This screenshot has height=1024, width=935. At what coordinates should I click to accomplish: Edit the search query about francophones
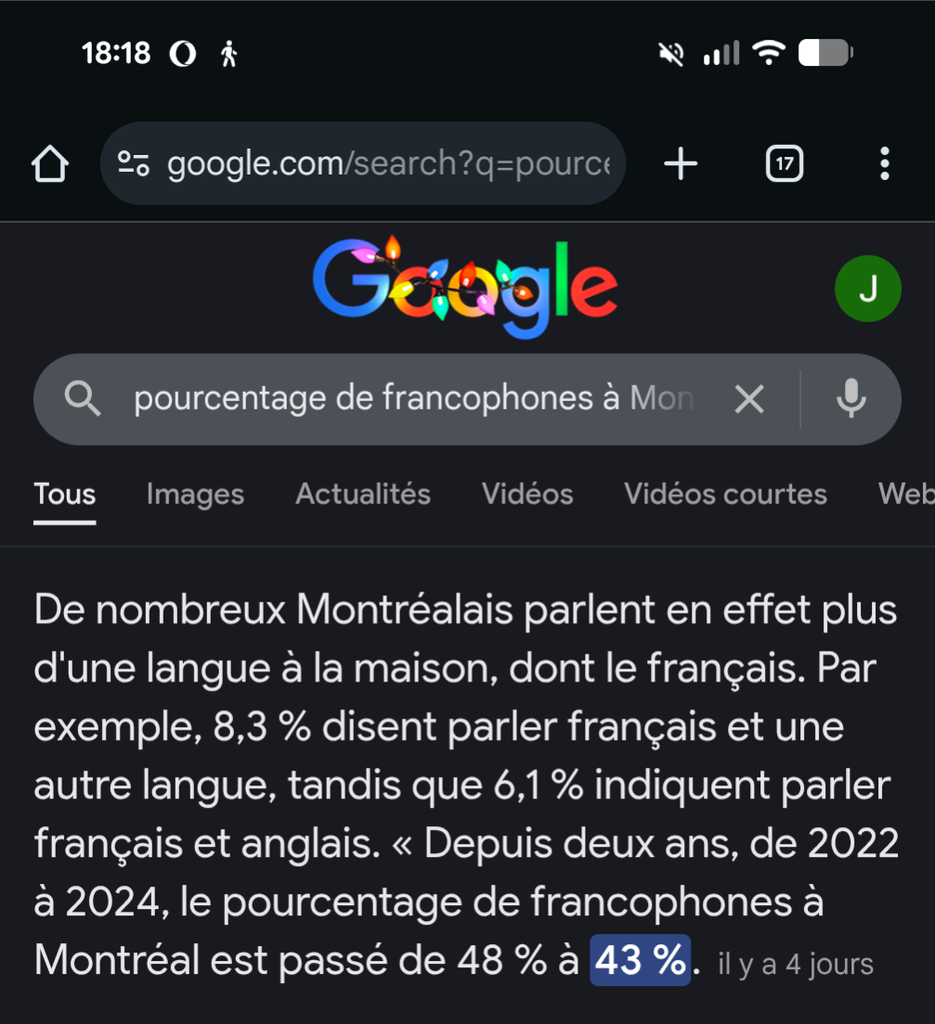tap(412, 399)
